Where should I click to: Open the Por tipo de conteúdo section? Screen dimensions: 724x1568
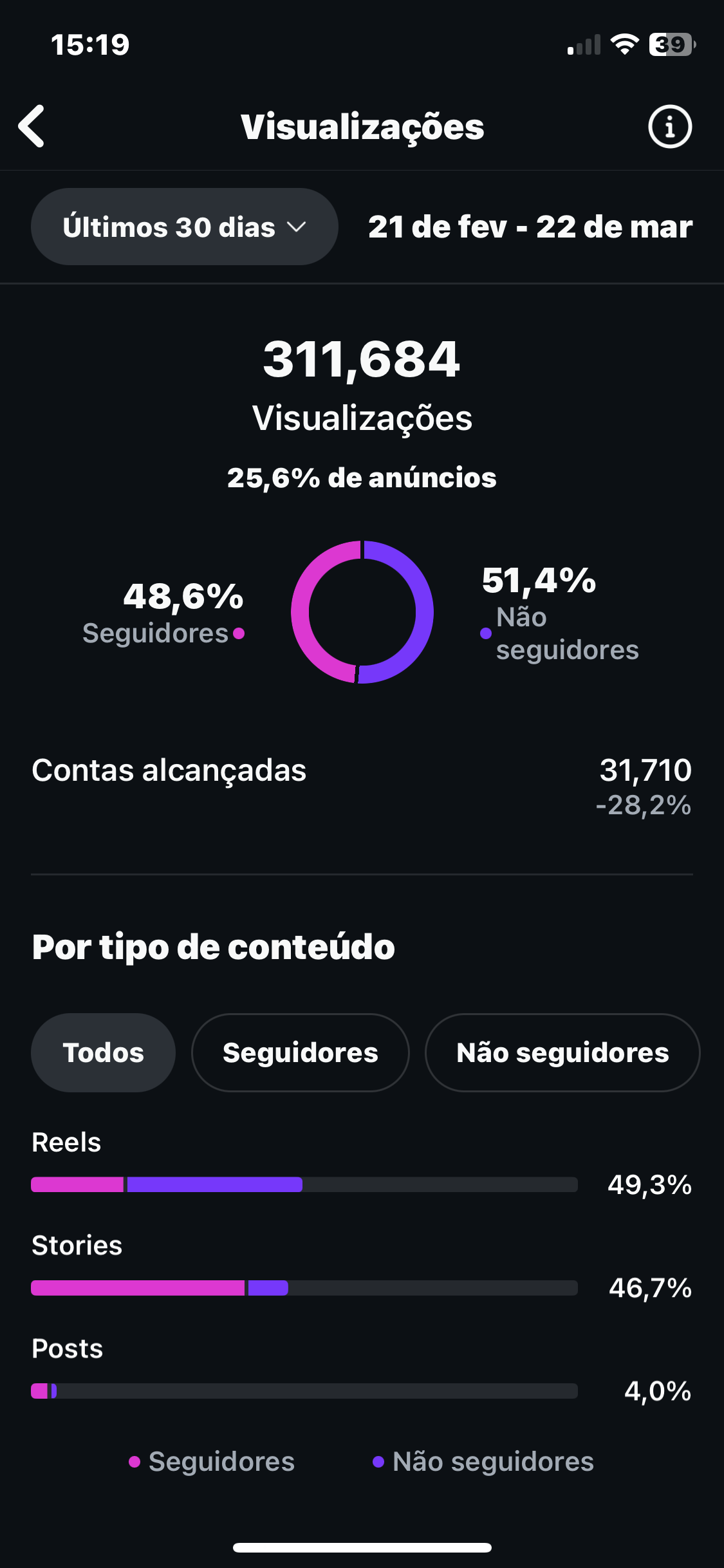coord(214,946)
